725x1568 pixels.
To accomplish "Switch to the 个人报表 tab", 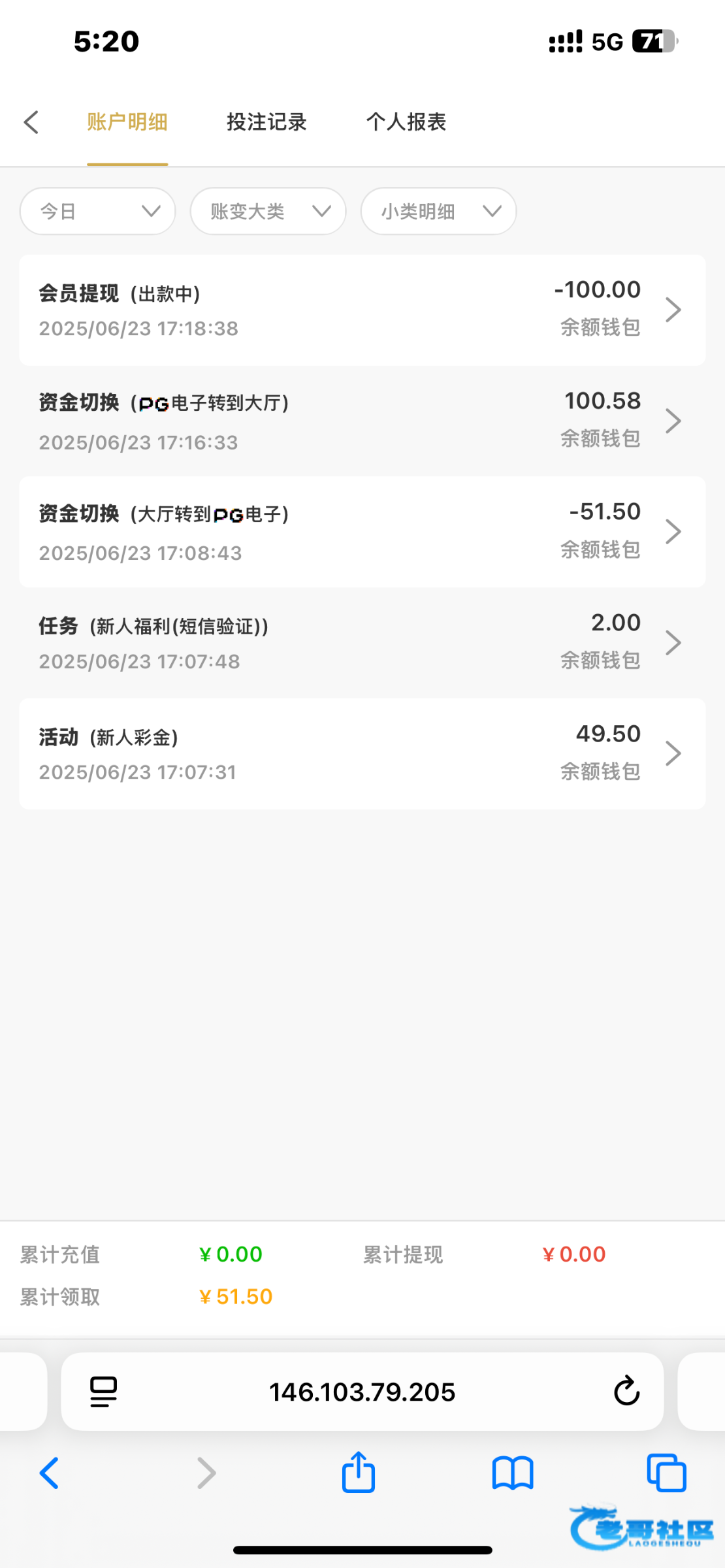I will tap(406, 122).
